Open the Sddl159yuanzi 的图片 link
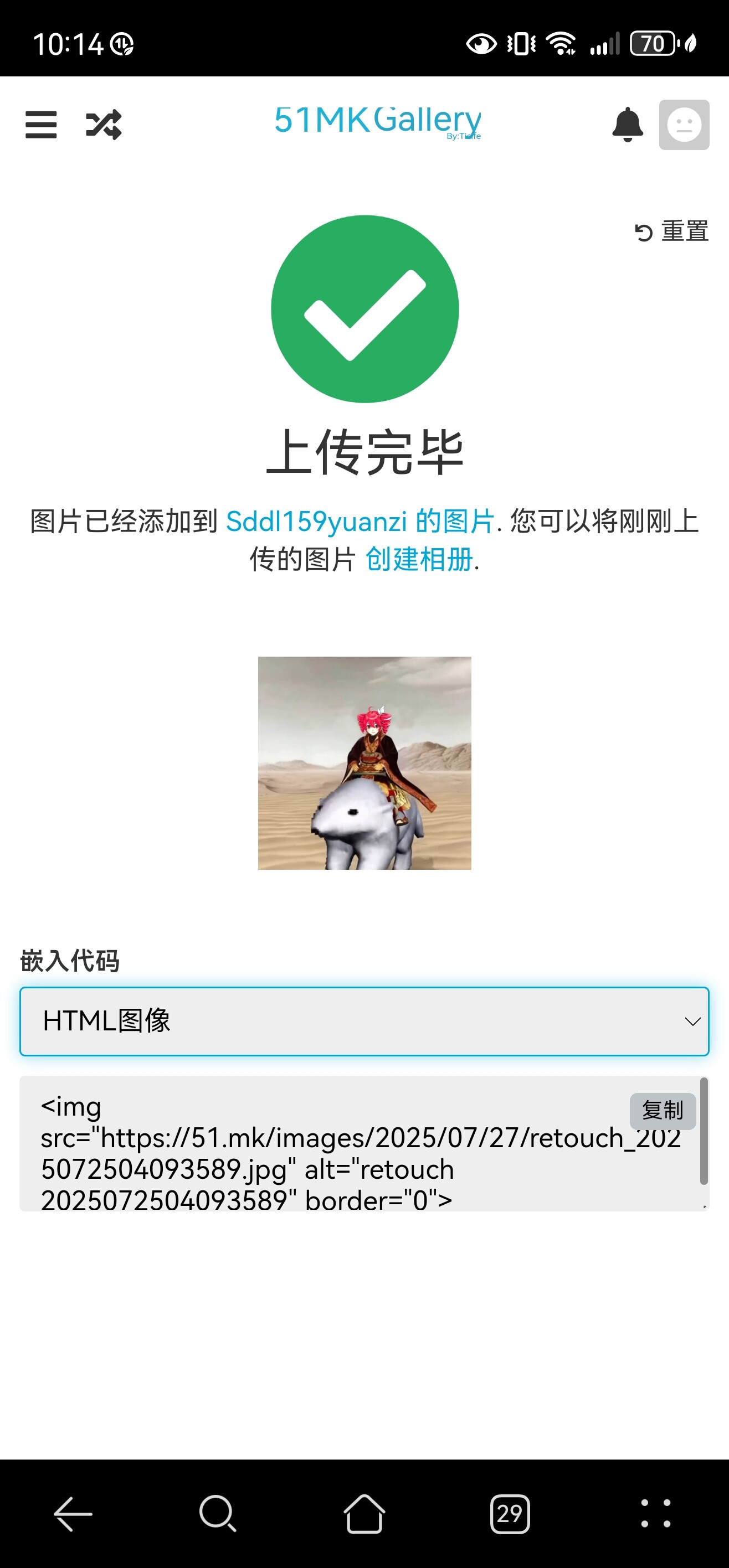 (360, 522)
